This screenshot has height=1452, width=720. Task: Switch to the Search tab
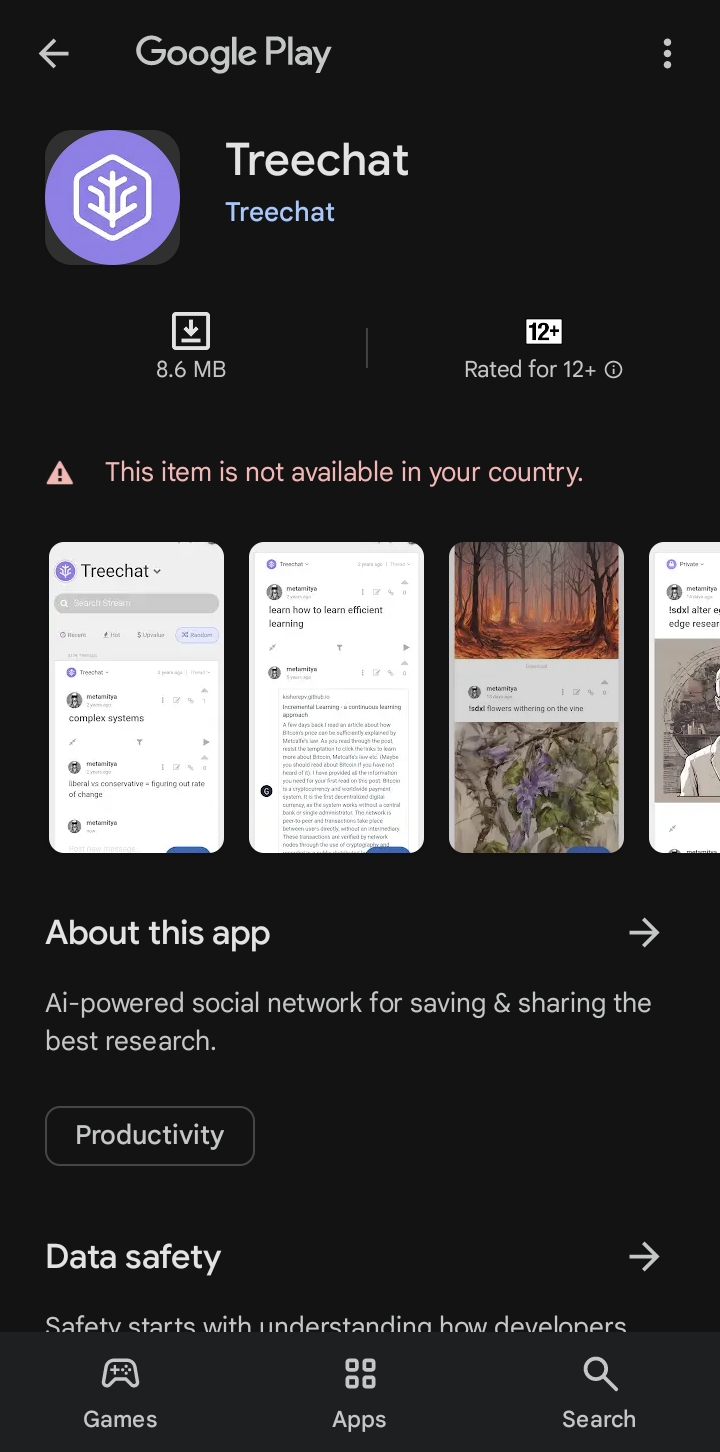coord(599,1393)
